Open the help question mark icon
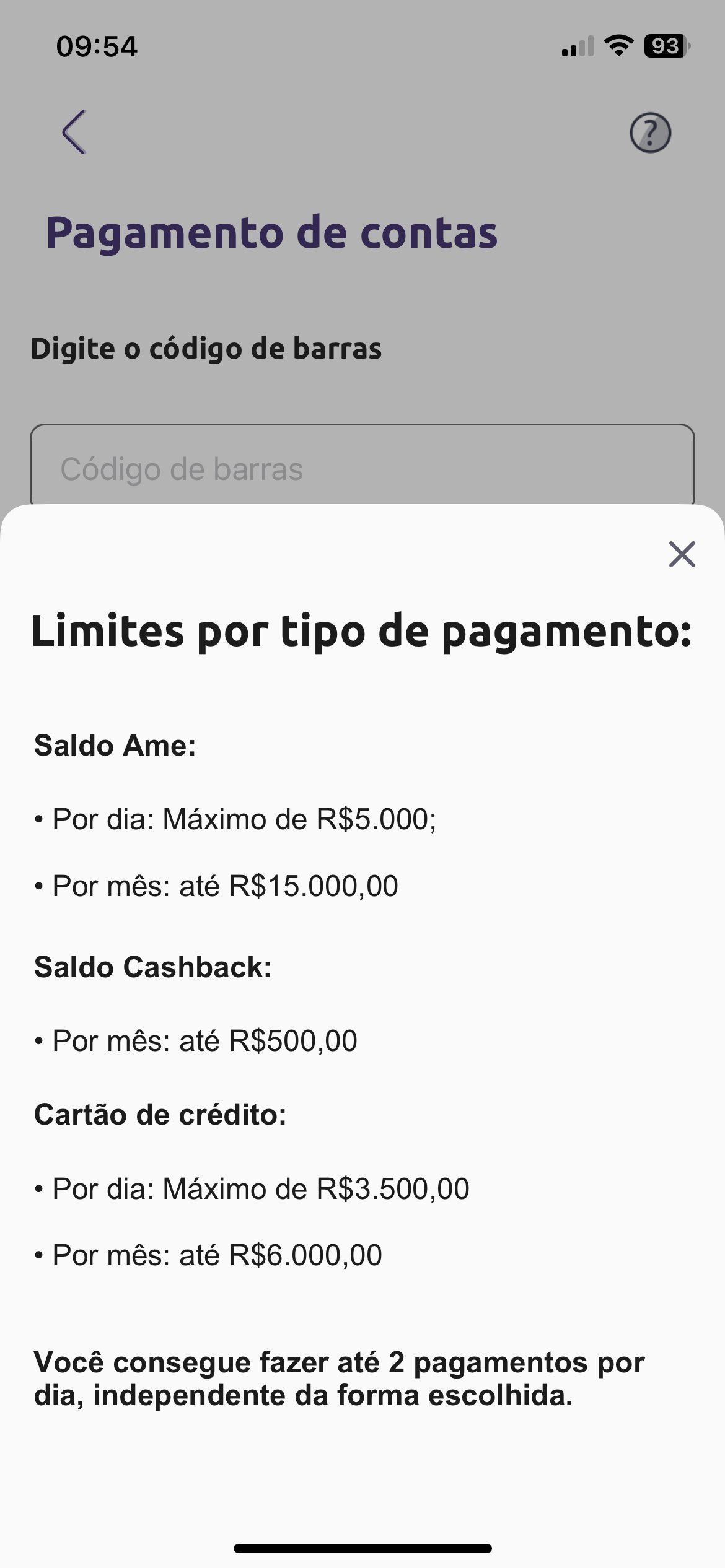This screenshot has height=1568, width=725. [x=650, y=133]
